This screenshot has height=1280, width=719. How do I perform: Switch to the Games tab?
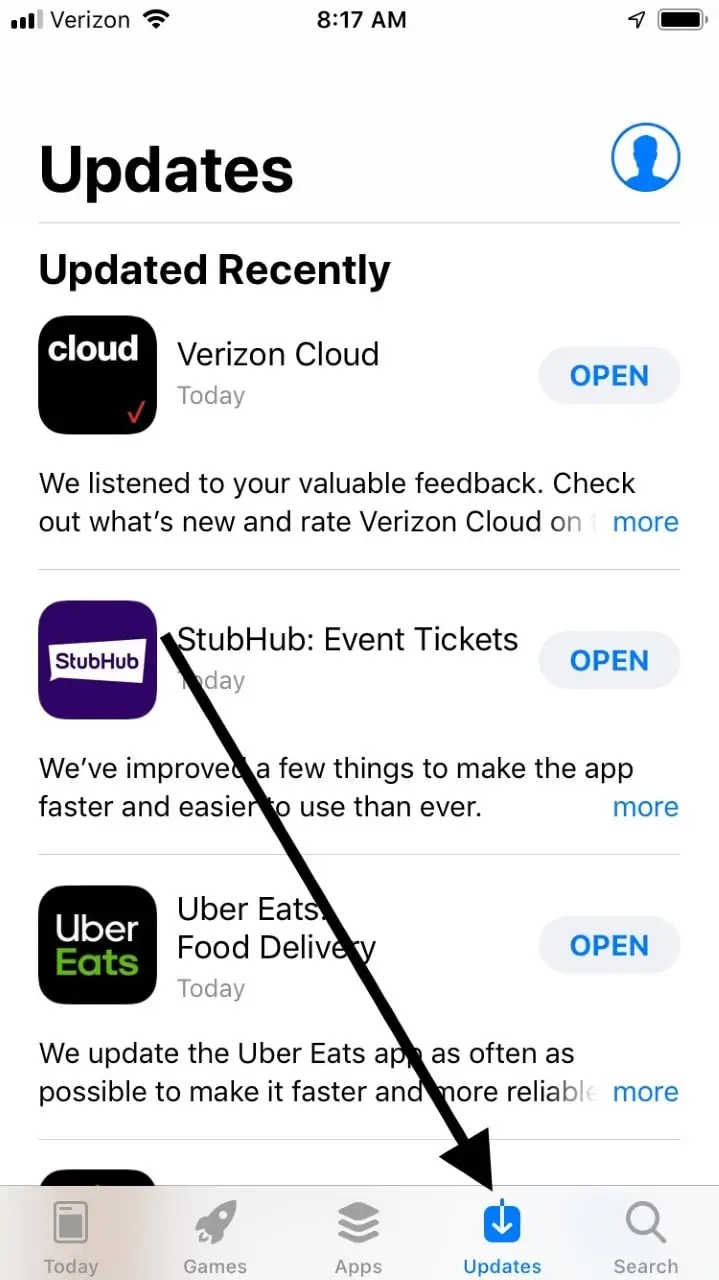[x=215, y=1237]
